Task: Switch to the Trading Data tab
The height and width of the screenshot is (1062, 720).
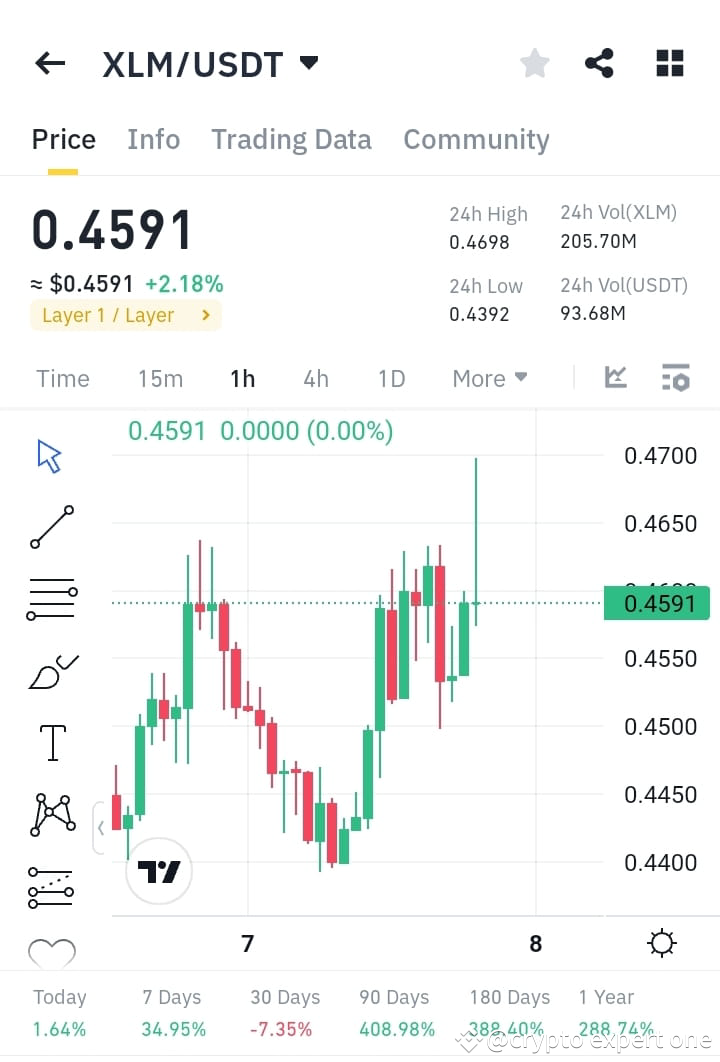Action: [291, 140]
